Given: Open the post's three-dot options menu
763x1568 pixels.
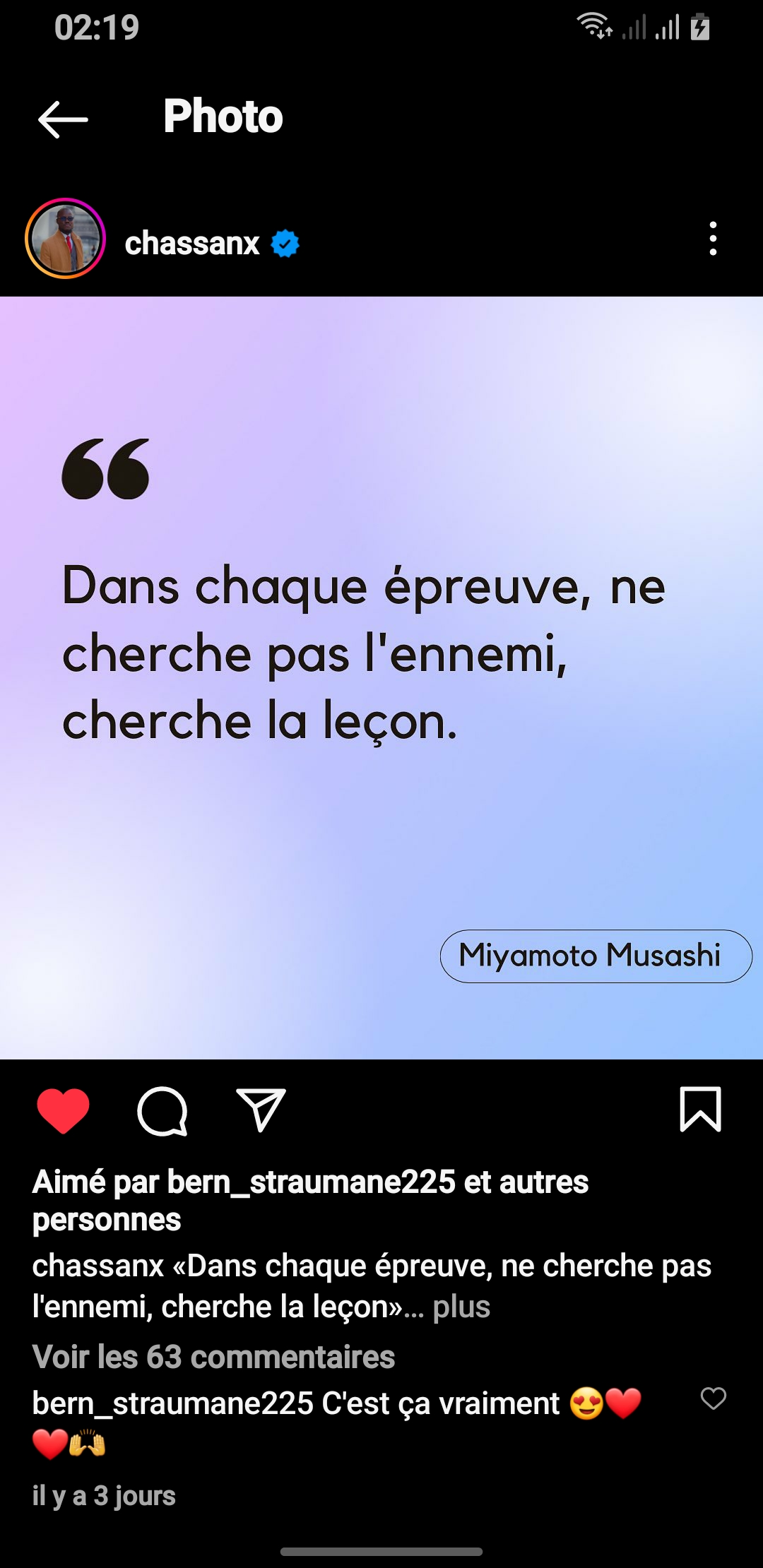Looking at the screenshot, I should point(713,239).
